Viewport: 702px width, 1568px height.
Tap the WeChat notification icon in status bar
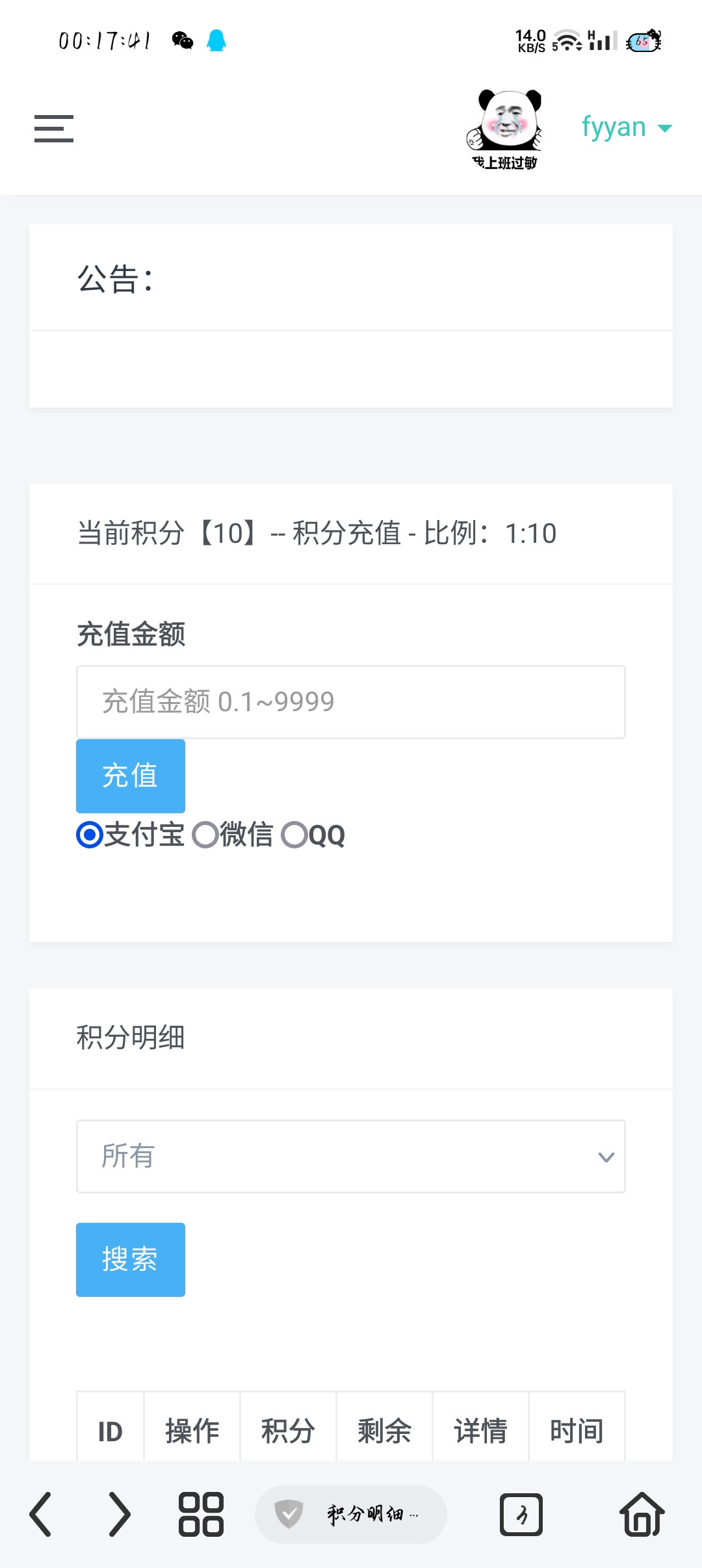click(x=182, y=40)
